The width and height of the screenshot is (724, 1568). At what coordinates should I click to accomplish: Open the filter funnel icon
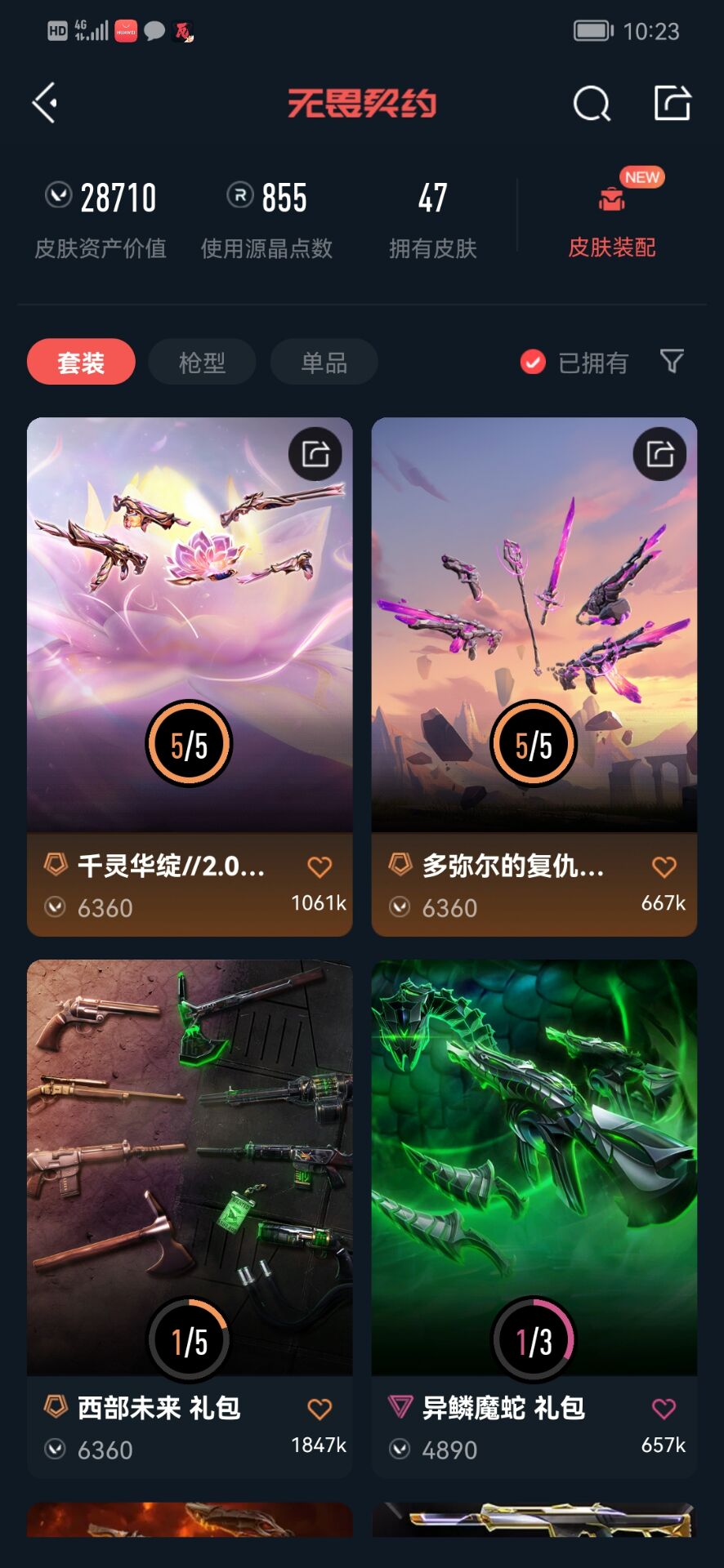[x=672, y=361]
